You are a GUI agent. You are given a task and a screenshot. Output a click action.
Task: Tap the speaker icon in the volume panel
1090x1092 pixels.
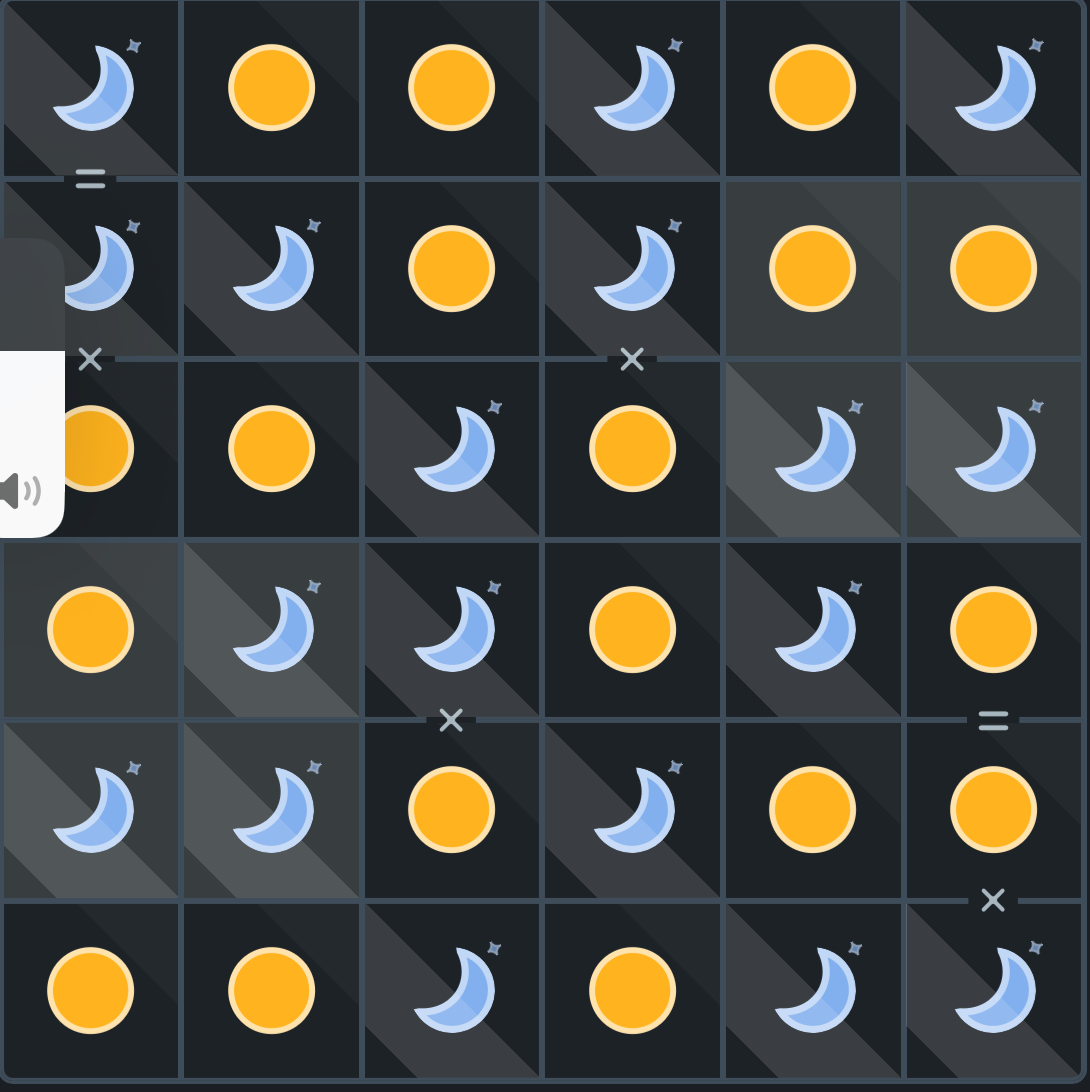pos(20,491)
